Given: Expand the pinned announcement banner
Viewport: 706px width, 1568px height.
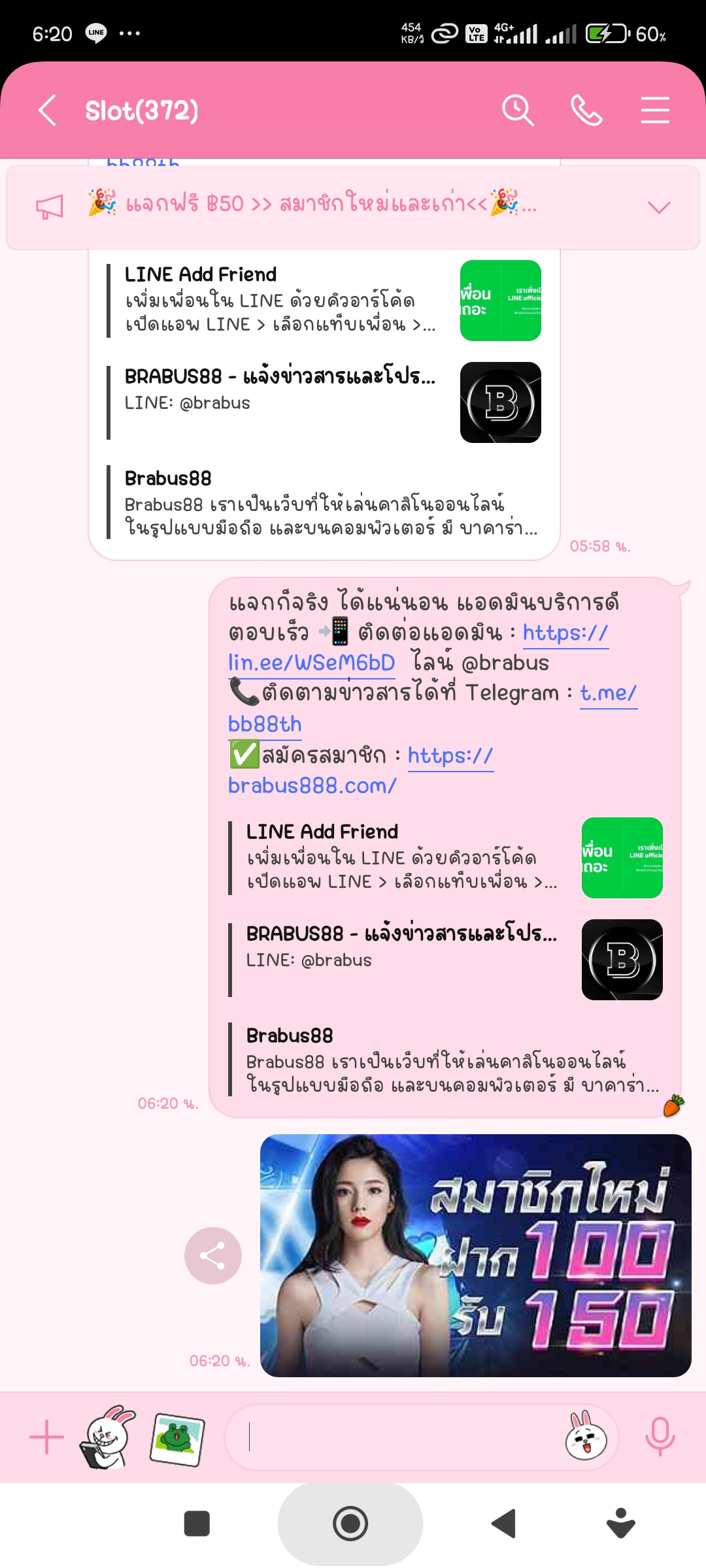Looking at the screenshot, I should [x=658, y=207].
